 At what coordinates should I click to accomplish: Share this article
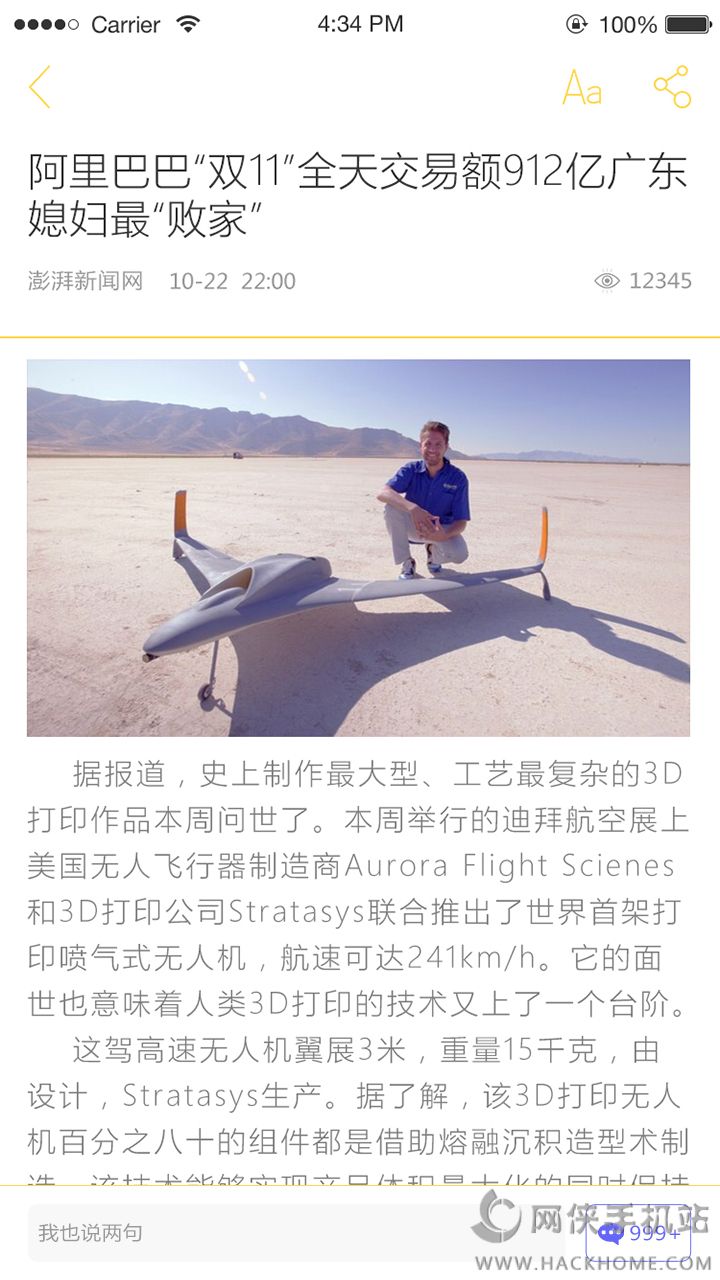[x=673, y=88]
